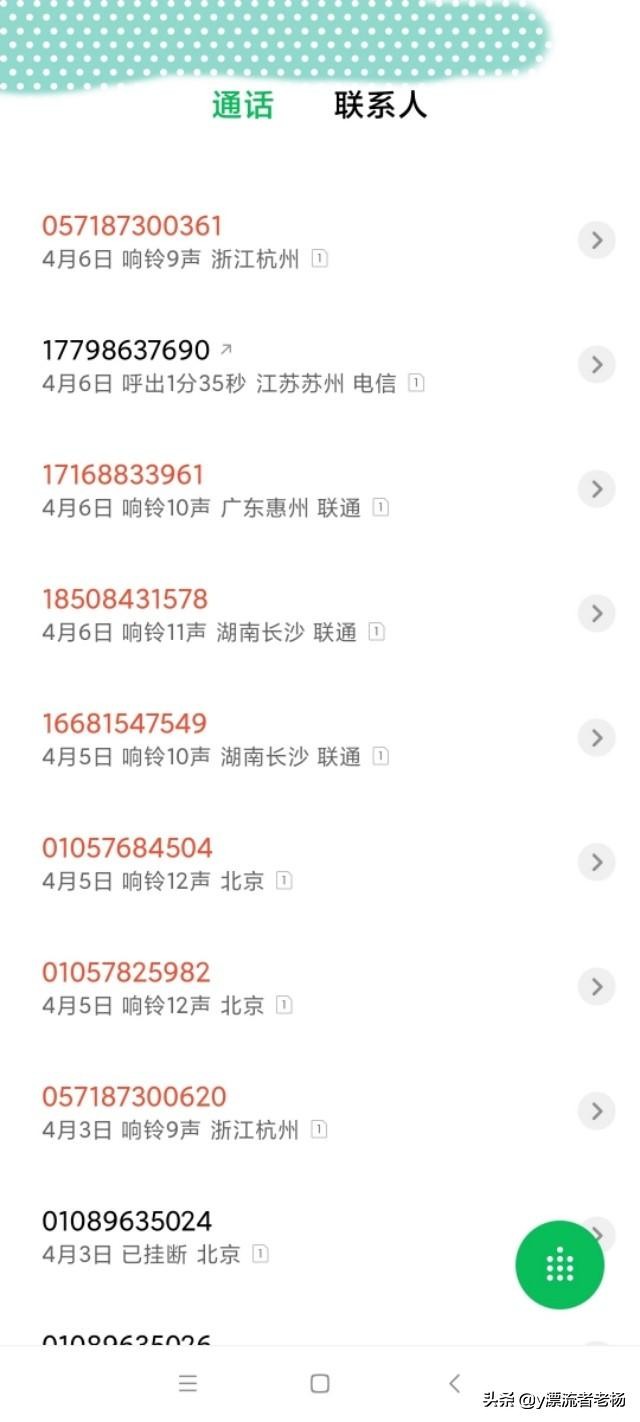Dial the missed number 057187300620
The height and width of the screenshot is (1422, 640).
134,1097
